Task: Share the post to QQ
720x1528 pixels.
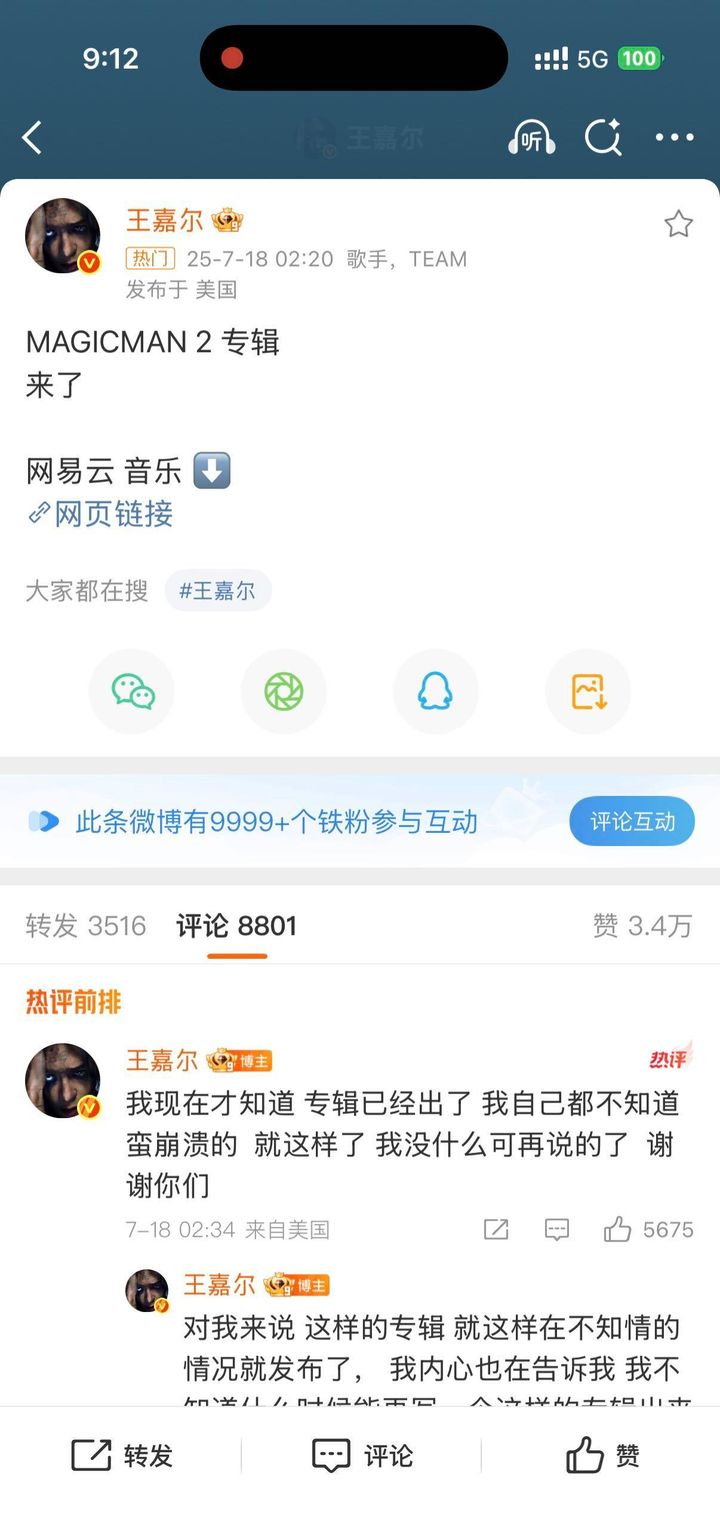Action: point(435,692)
